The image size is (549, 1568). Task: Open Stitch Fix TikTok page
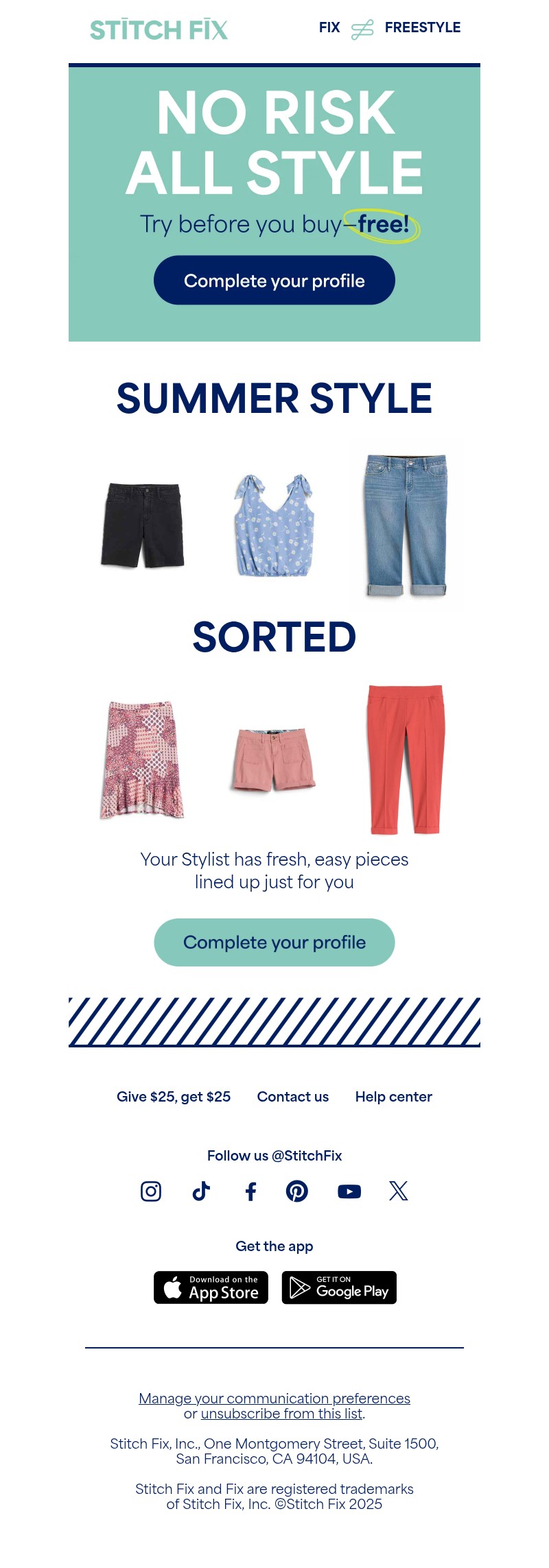[201, 1191]
